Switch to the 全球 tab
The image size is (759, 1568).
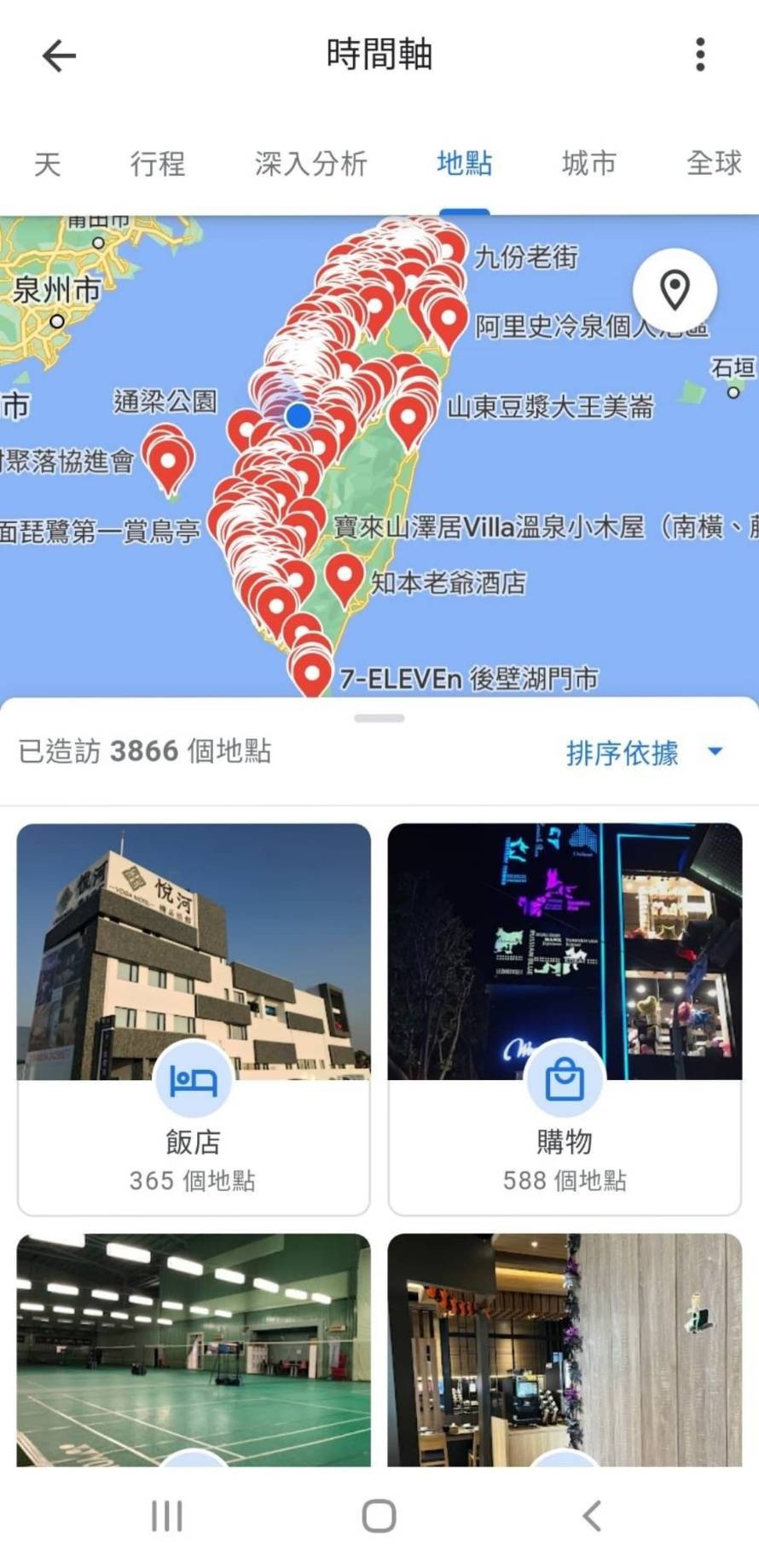coord(713,163)
